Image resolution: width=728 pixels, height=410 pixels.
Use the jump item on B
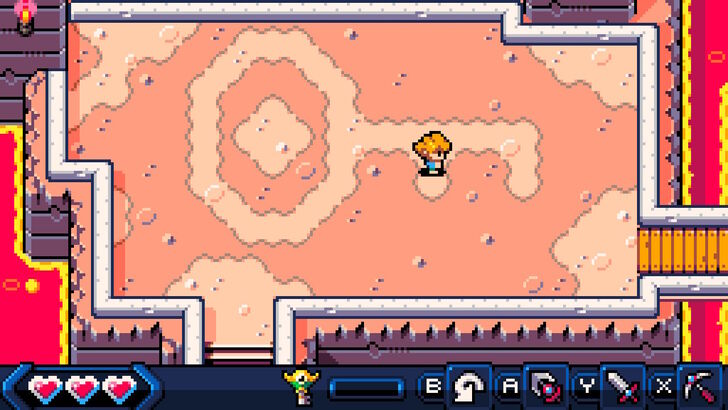click(466, 386)
